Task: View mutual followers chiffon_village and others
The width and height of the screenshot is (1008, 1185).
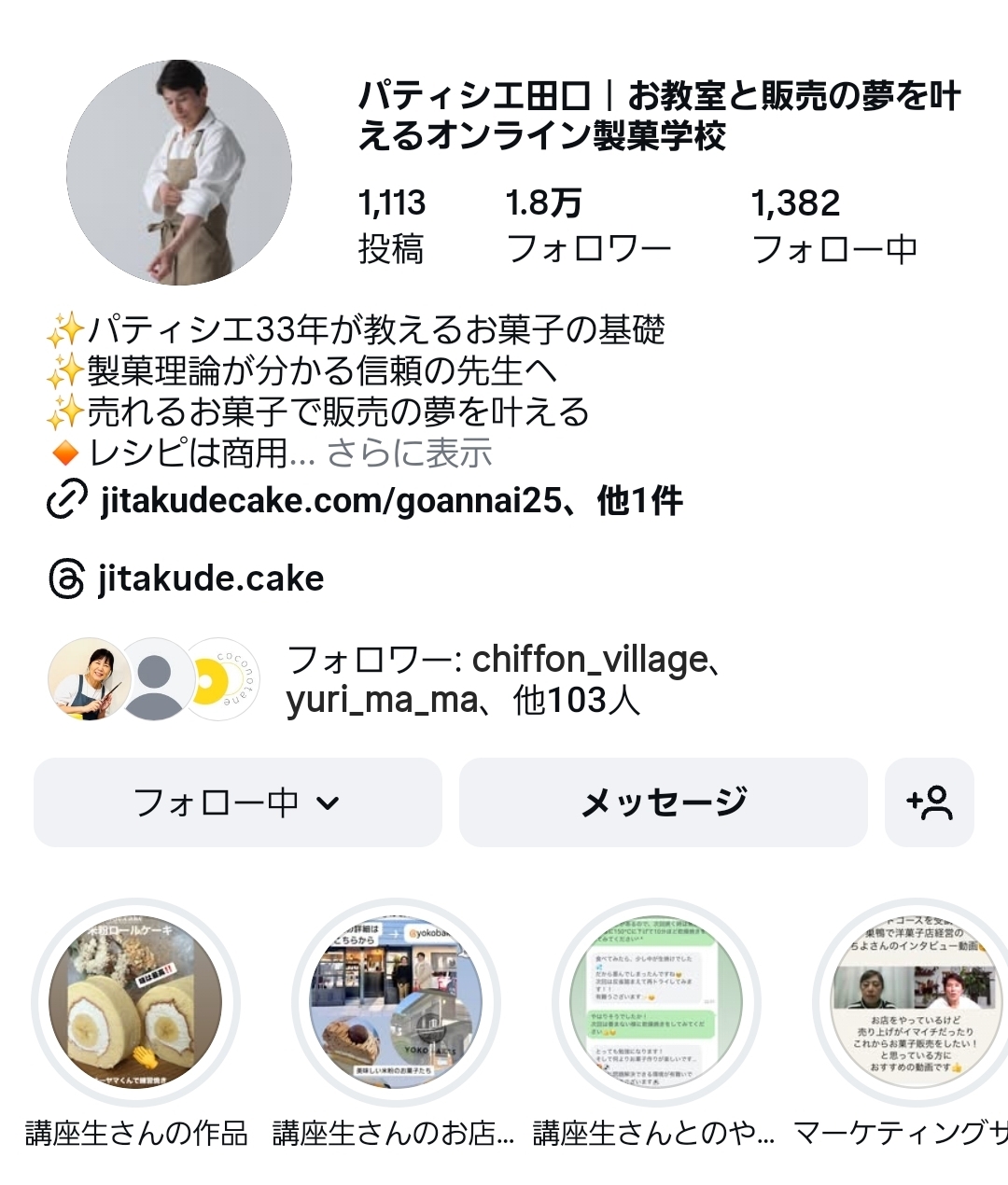Action: tap(504, 679)
